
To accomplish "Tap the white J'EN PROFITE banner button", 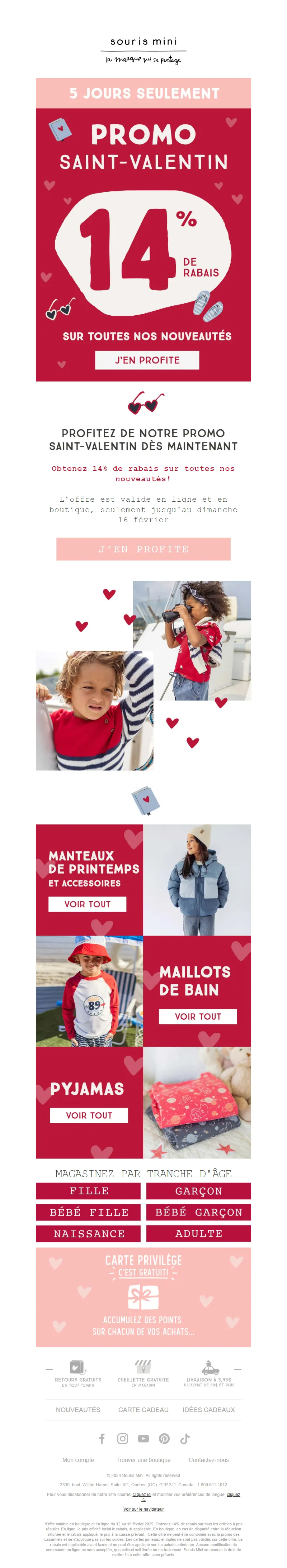I will pos(147,360).
